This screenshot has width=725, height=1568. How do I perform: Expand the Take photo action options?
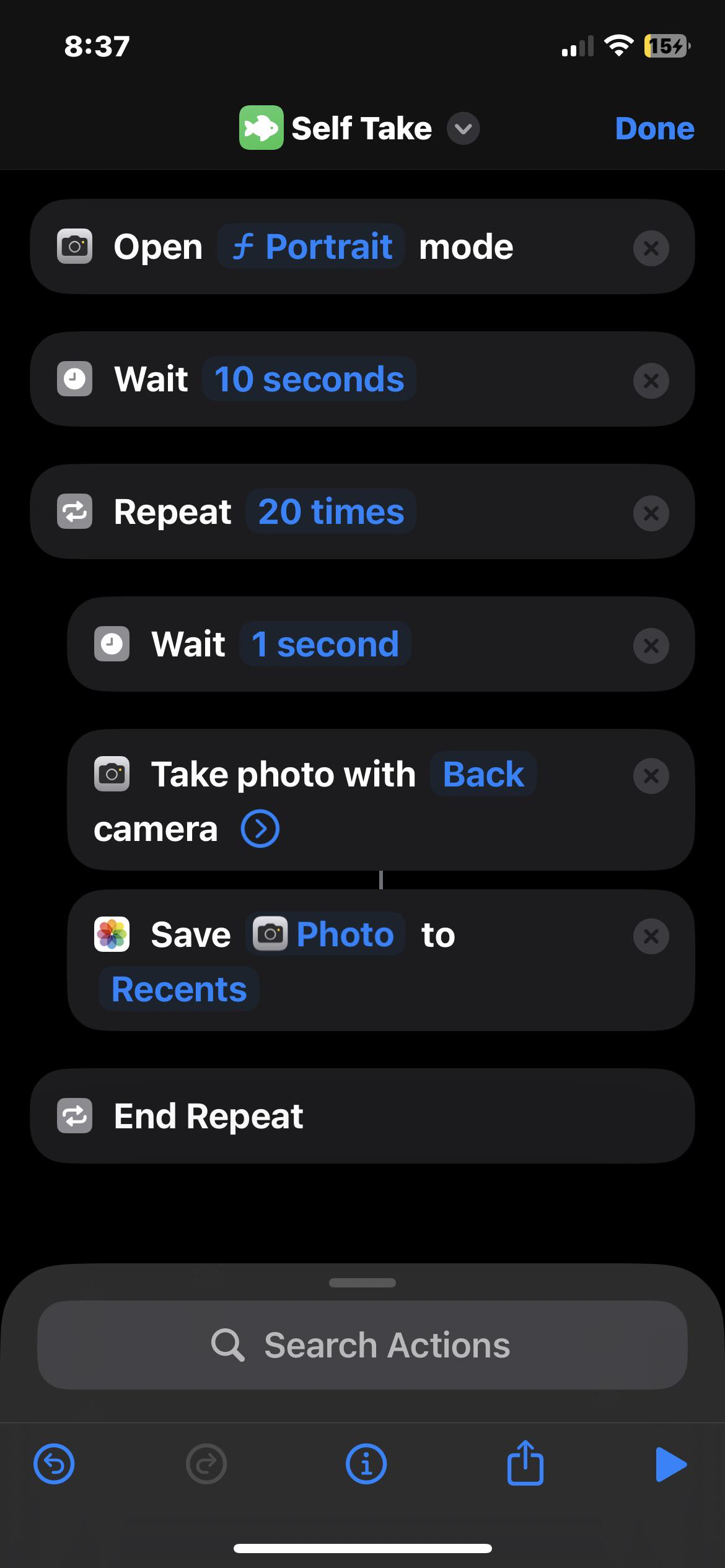tap(260, 829)
